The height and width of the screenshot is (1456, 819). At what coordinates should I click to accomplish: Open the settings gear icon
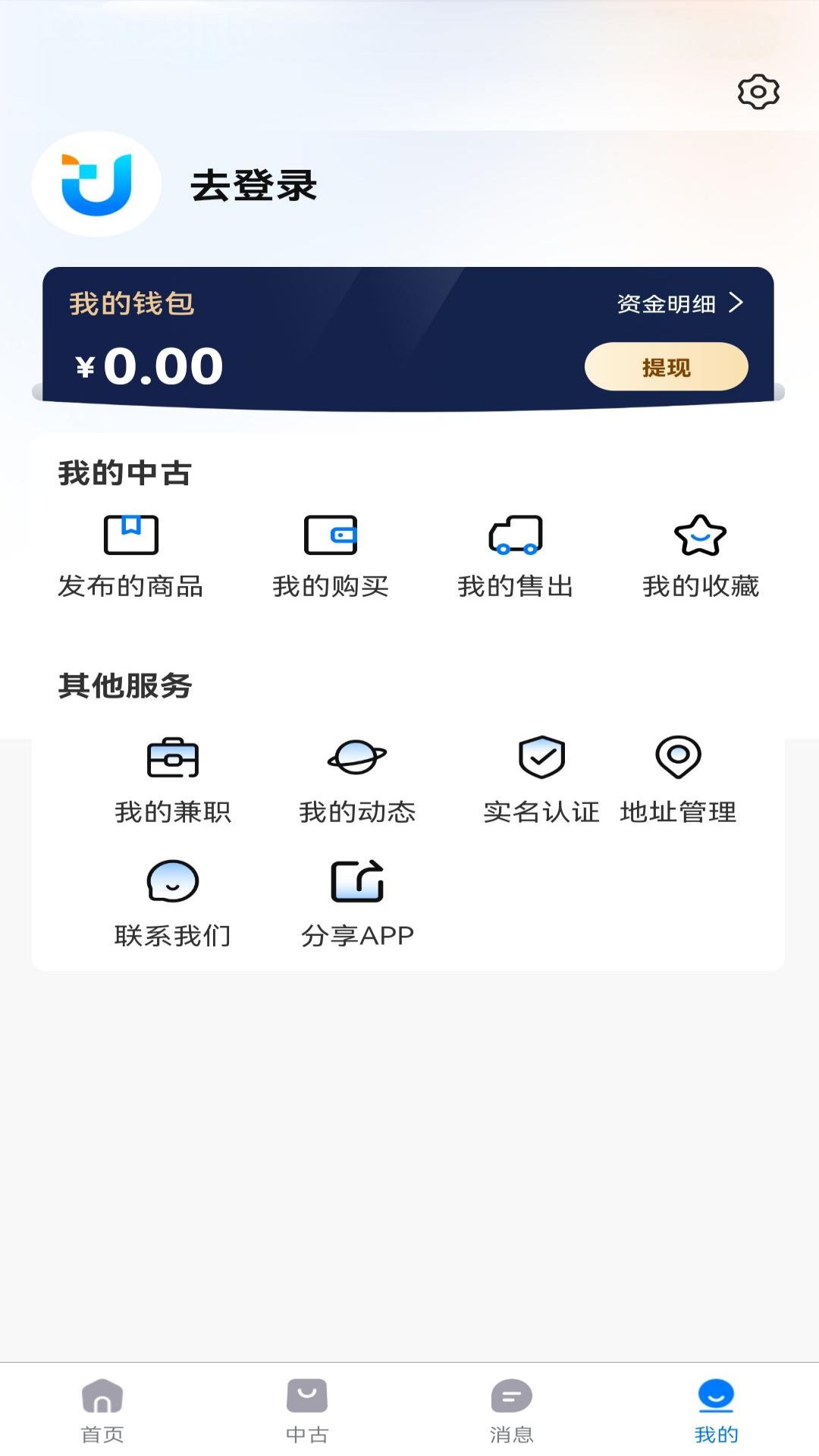click(757, 92)
